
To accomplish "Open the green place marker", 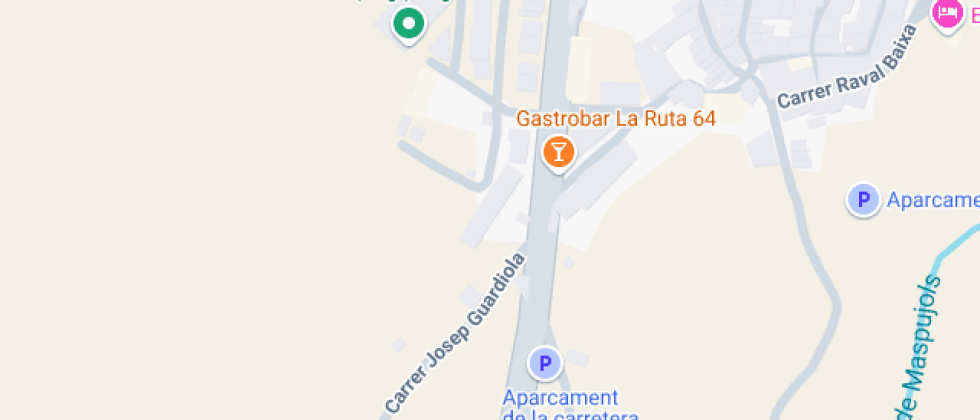I will [x=408, y=24].
